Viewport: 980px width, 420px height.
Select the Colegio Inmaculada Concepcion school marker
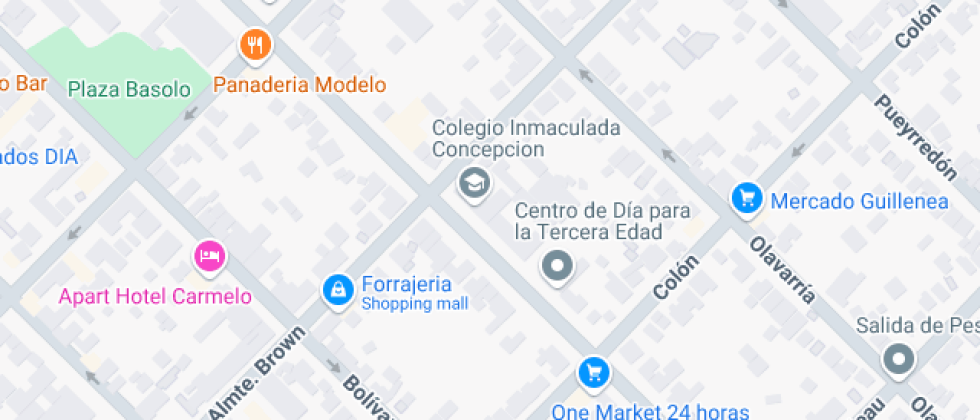(x=474, y=183)
